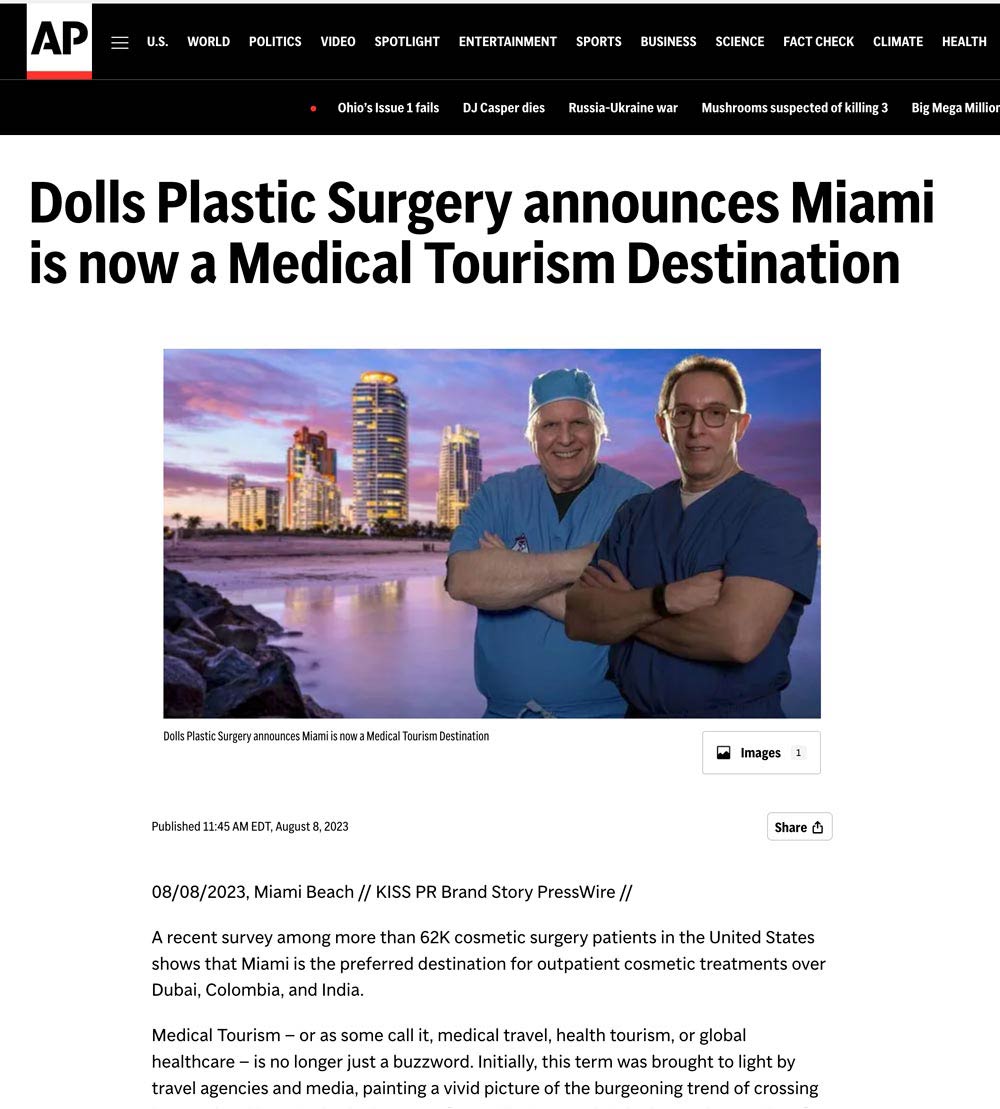Click the red live indicator dot in the ticker

tap(313, 107)
